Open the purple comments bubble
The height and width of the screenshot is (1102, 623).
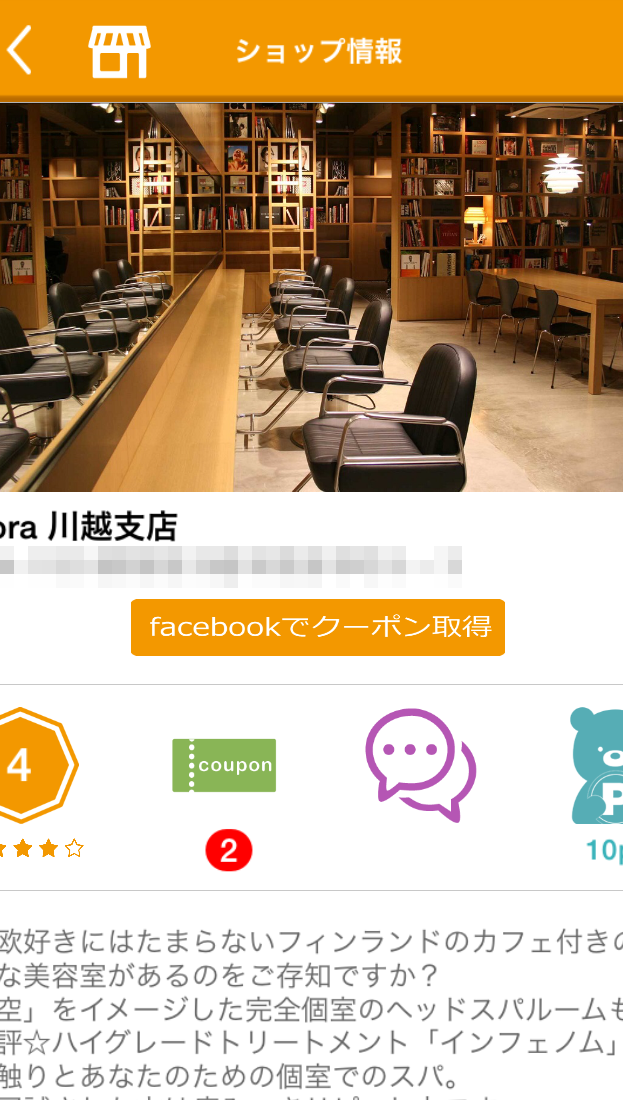420,765
